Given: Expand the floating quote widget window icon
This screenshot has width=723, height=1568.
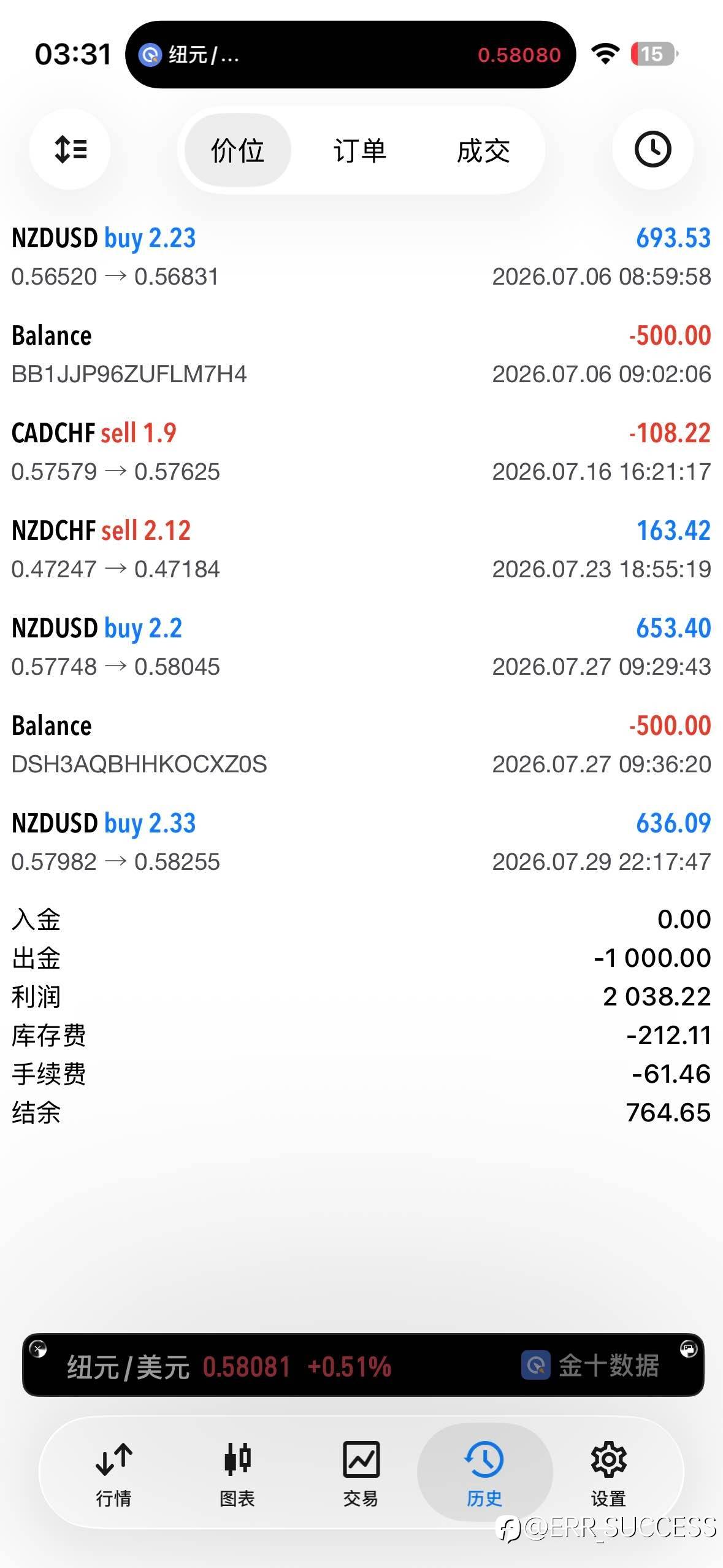Looking at the screenshot, I should (x=688, y=1349).
